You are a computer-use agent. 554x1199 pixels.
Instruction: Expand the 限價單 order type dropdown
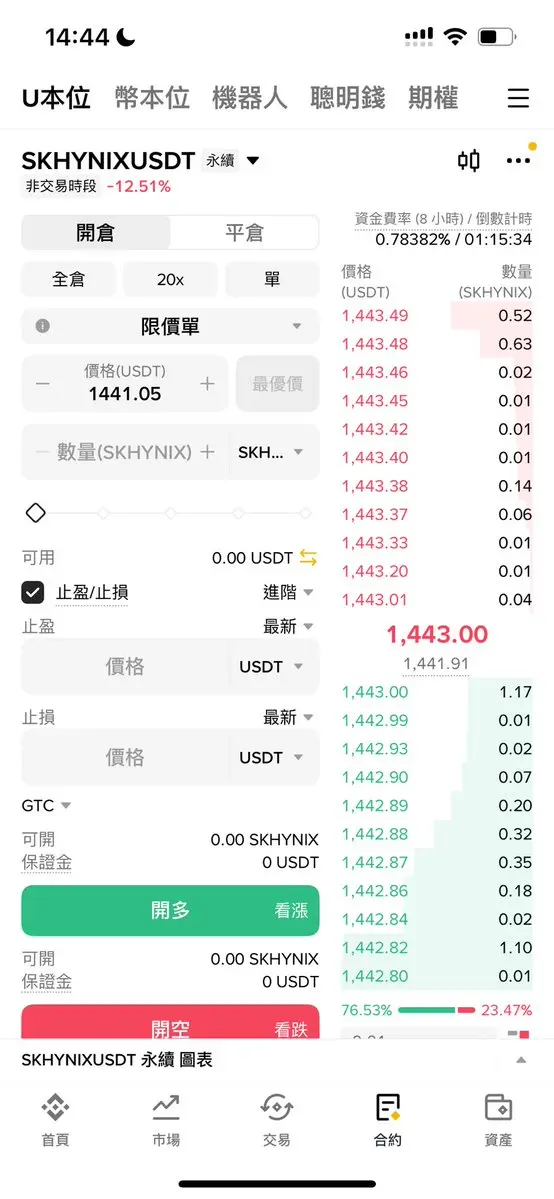click(170, 327)
